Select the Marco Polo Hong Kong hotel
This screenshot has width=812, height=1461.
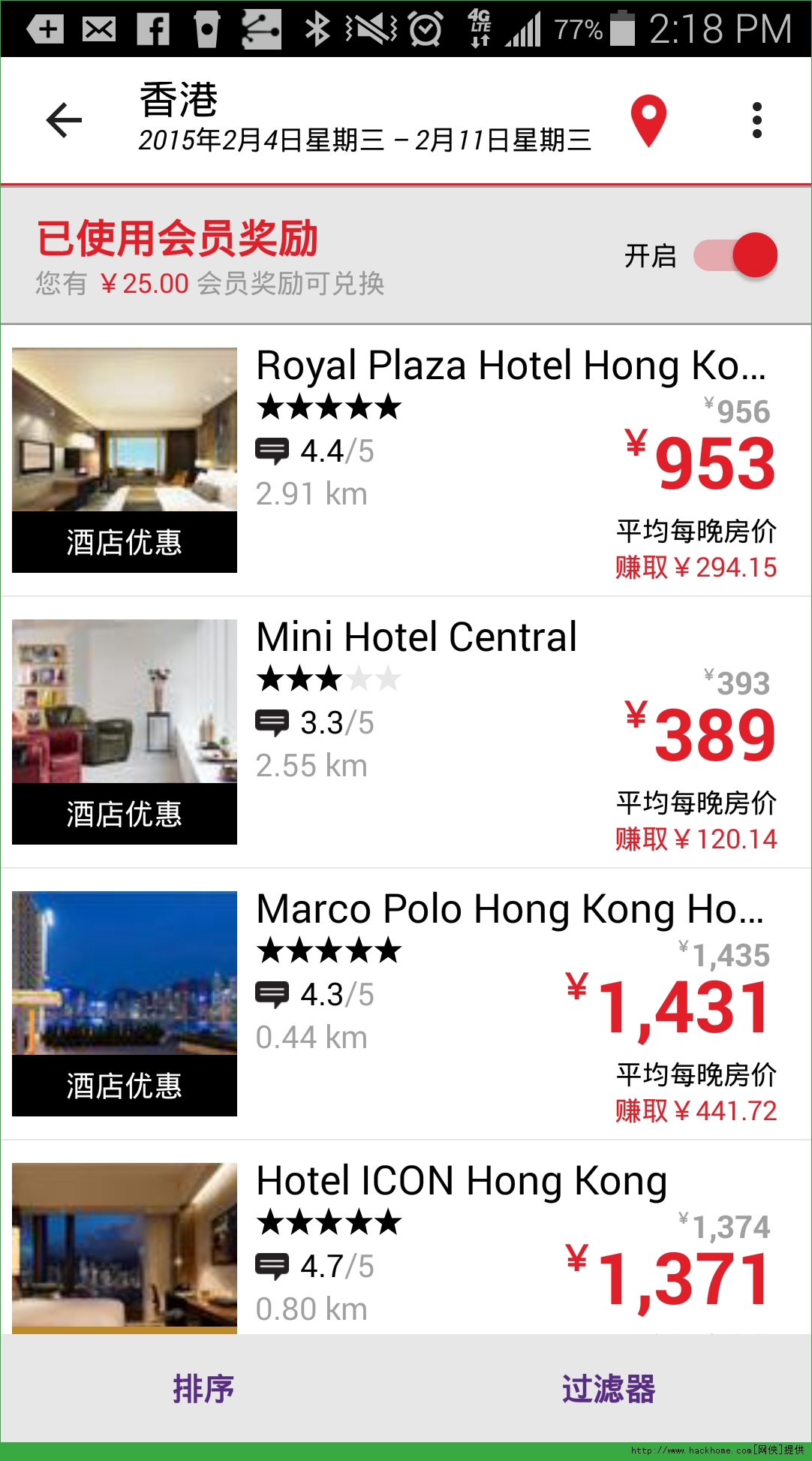[509, 909]
